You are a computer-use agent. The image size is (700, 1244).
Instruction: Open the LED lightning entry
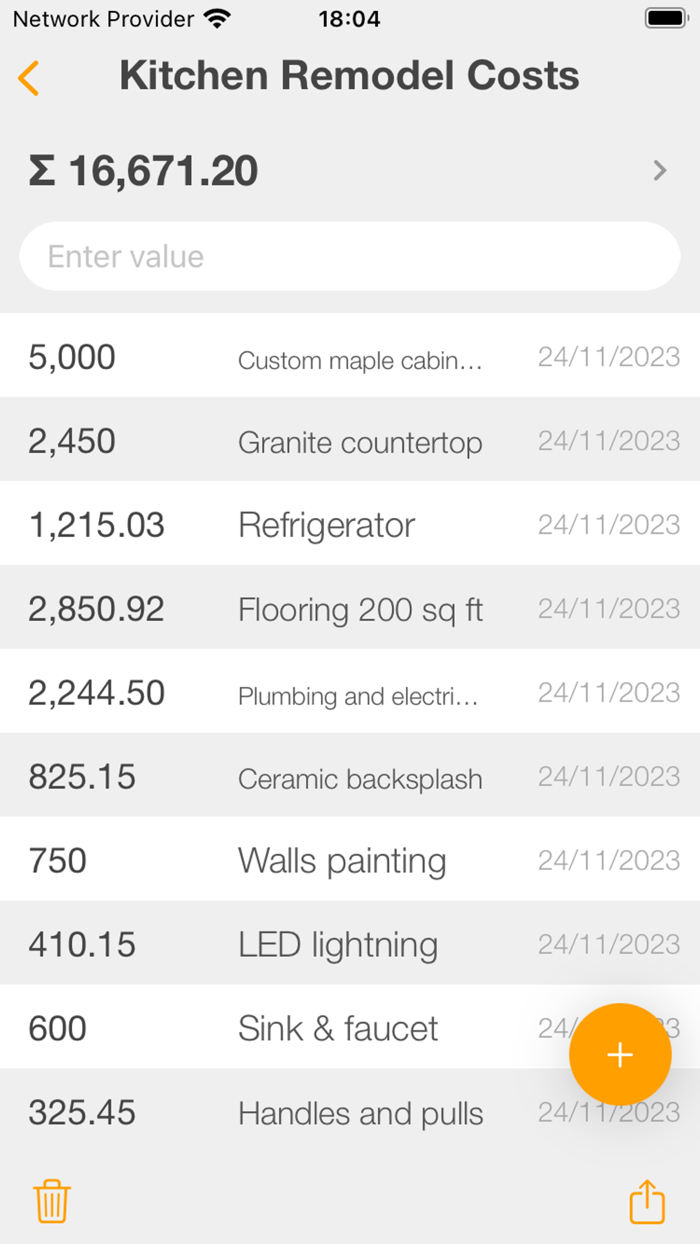click(x=350, y=945)
